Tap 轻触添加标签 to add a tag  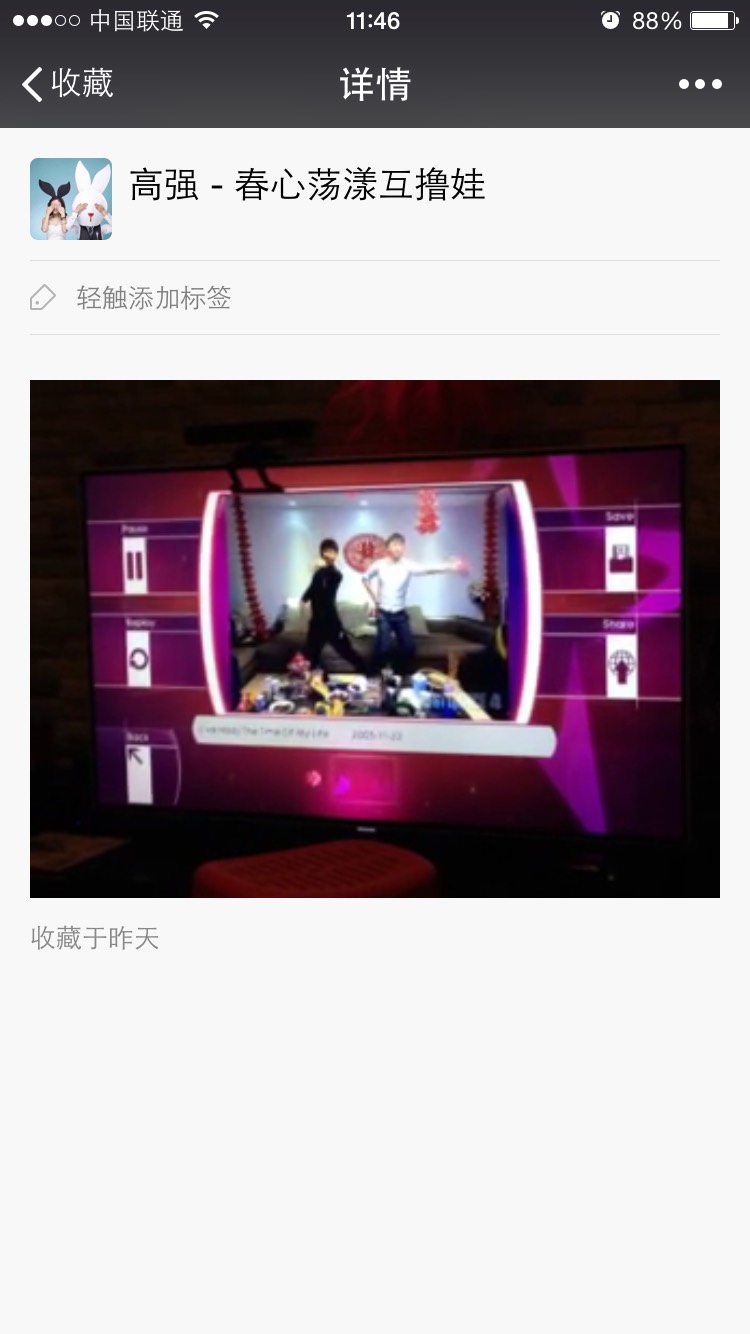[x=153, y=298]
